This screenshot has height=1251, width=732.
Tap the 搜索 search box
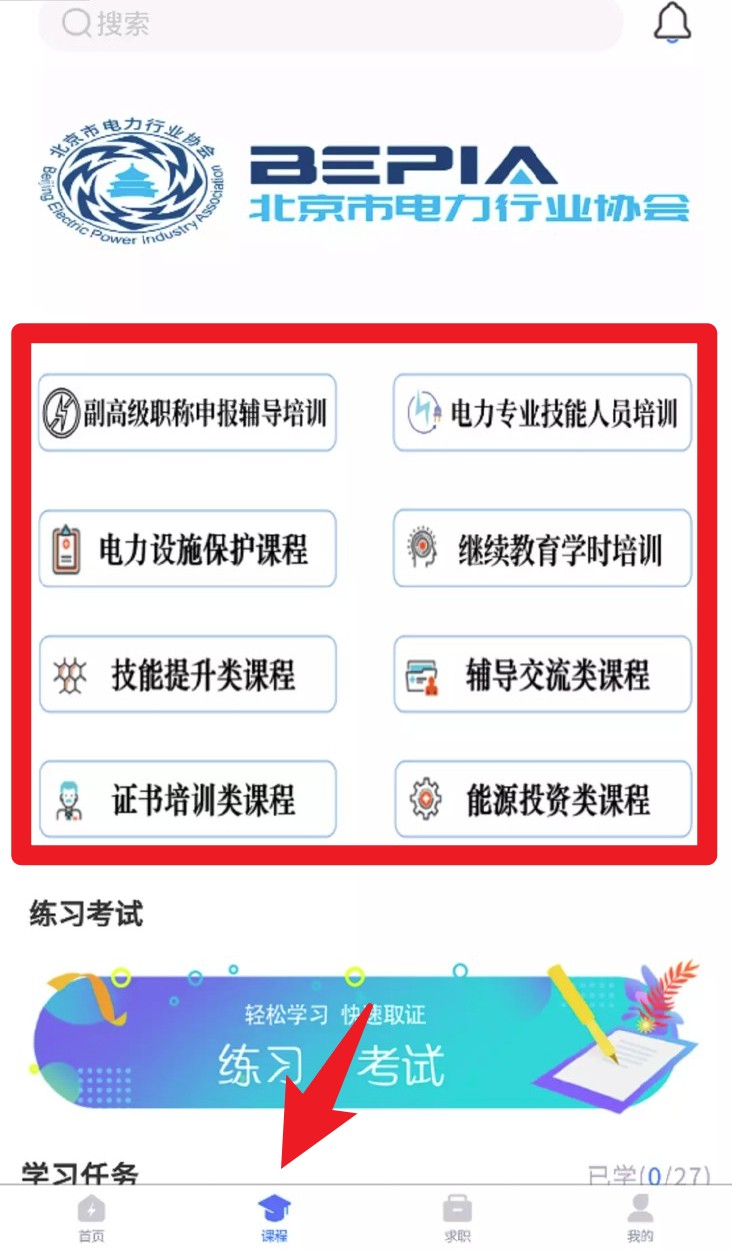point(330,23)
